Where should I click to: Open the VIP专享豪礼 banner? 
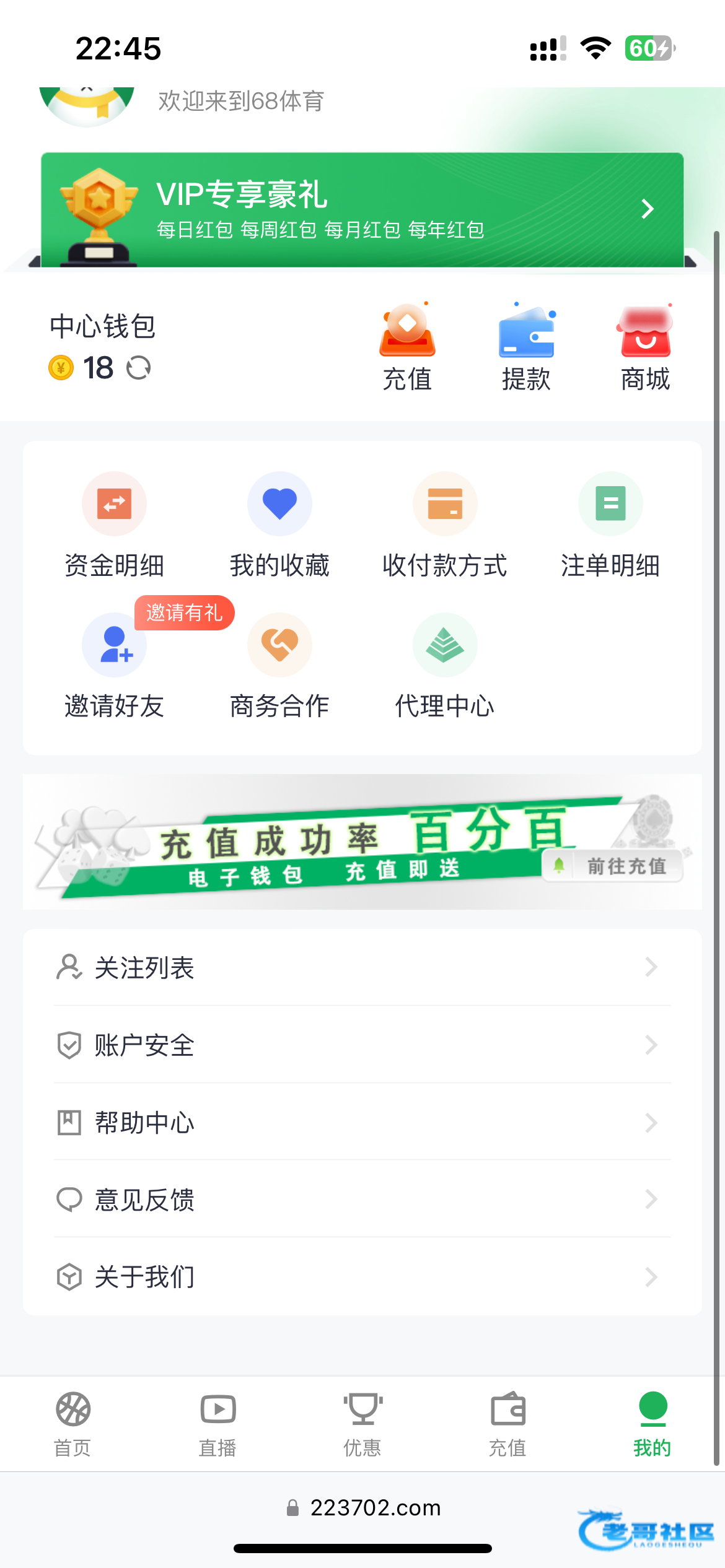(x=362, y=209)
